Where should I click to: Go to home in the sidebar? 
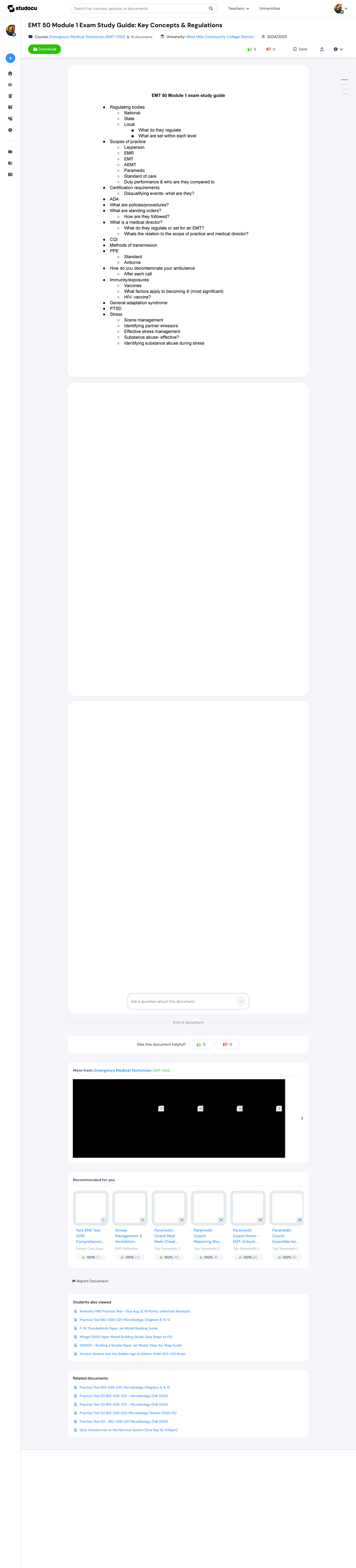(x=10, y=74)
